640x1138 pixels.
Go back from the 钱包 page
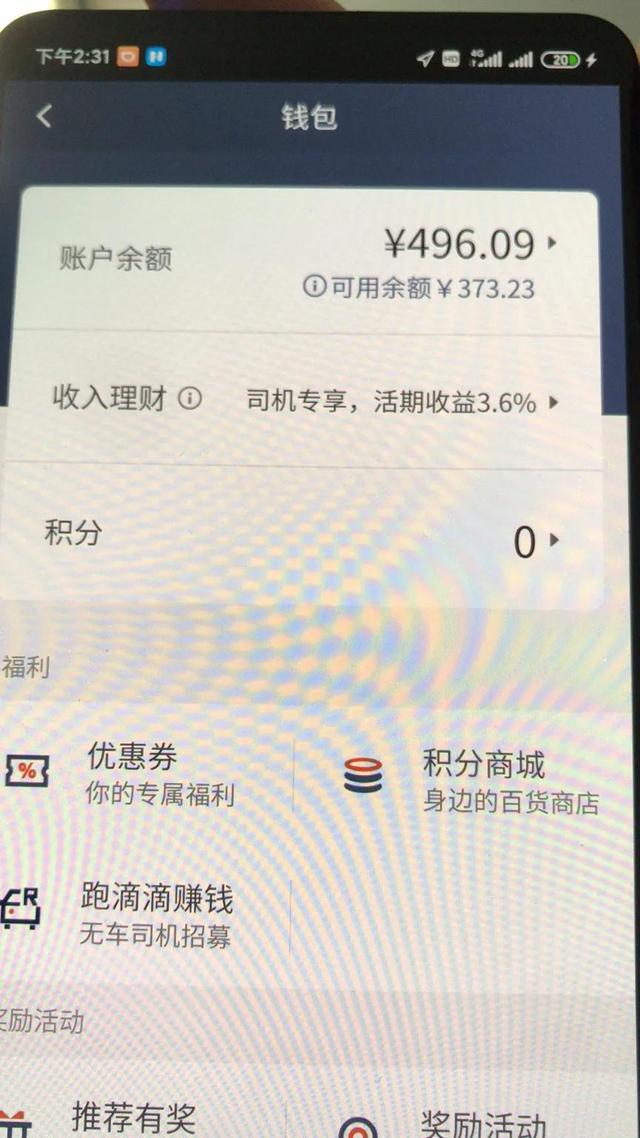click(x=44, y=117)
